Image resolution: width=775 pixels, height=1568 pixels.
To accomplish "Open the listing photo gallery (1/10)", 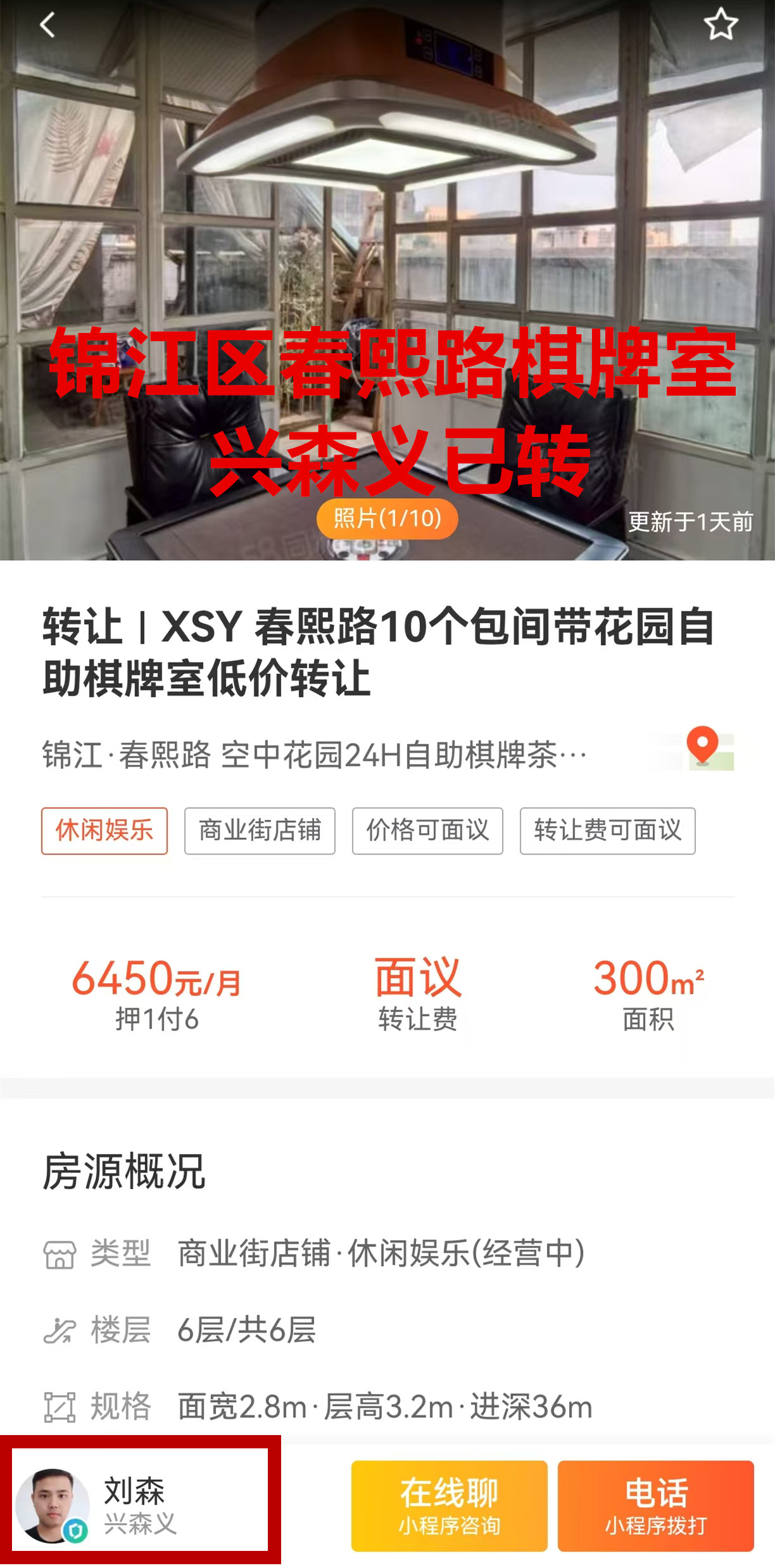I will (x=387, y=518).
